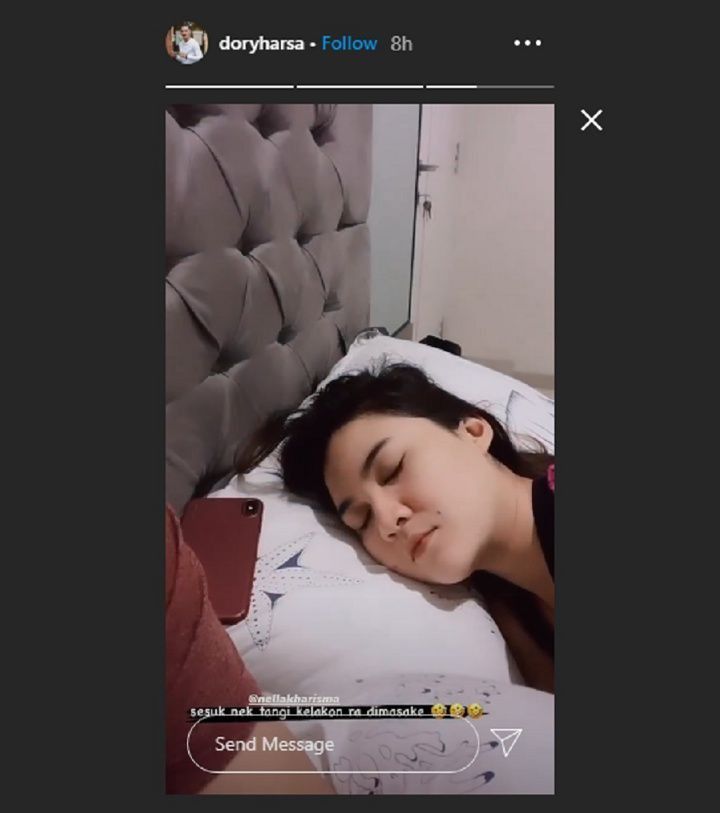
Task: Share the story via paper plane icon
Action: pyautogui.click(x=506, y=743)
